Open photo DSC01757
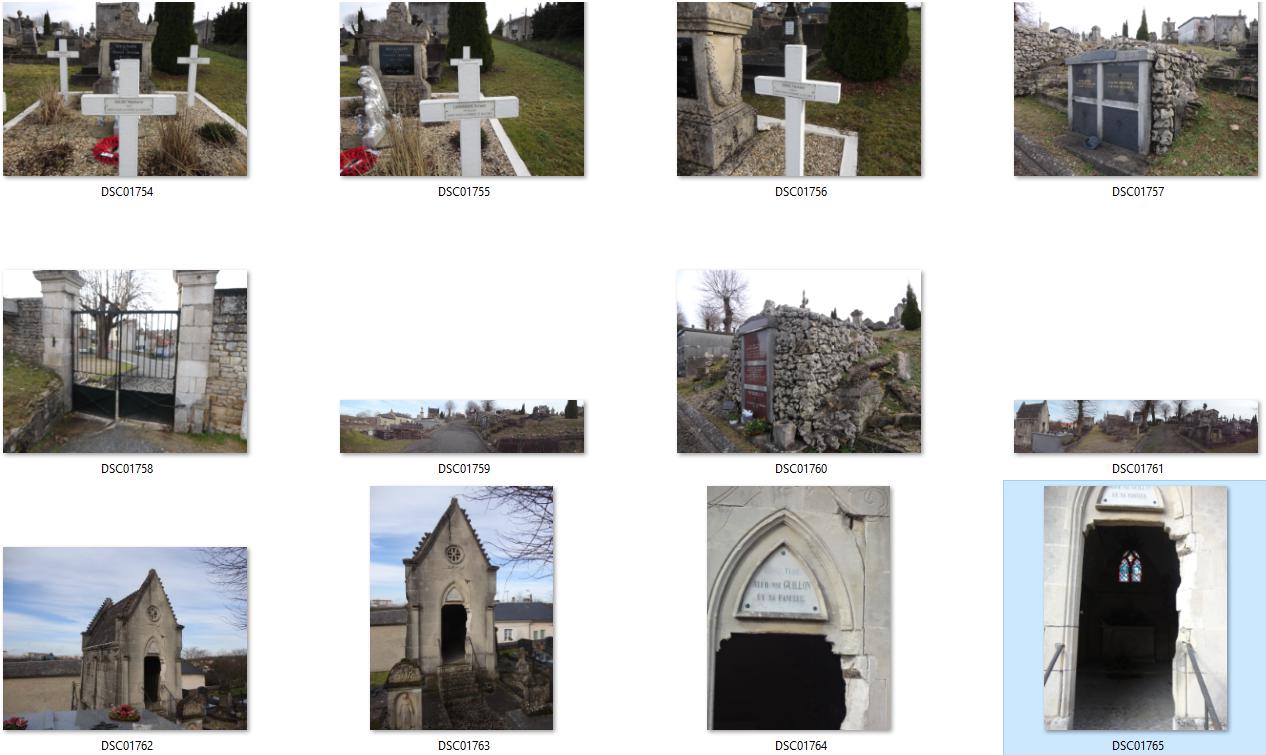This screenshot has height=755, width=1266. 1136,89
